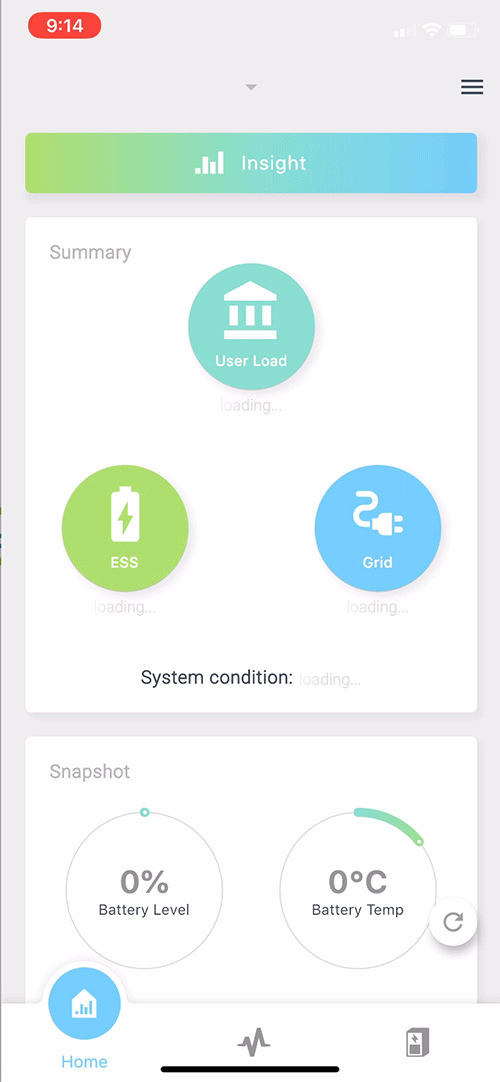This screenshot has width=500, height=1082.
Task: Refresh data with the floating reload button
Action: [x=453, y=922]
